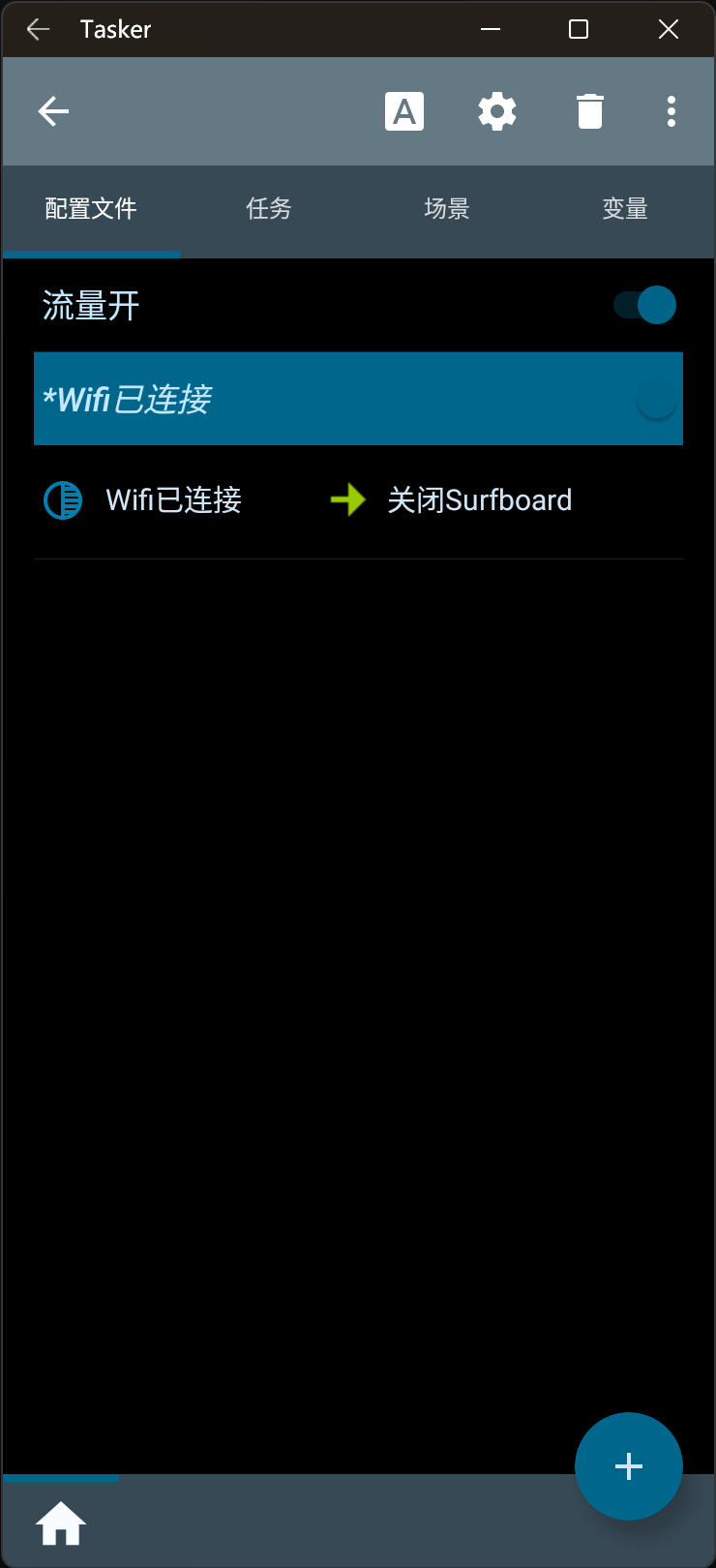
Task: Close the Tasker window
Action: click(x=668, y=29)
